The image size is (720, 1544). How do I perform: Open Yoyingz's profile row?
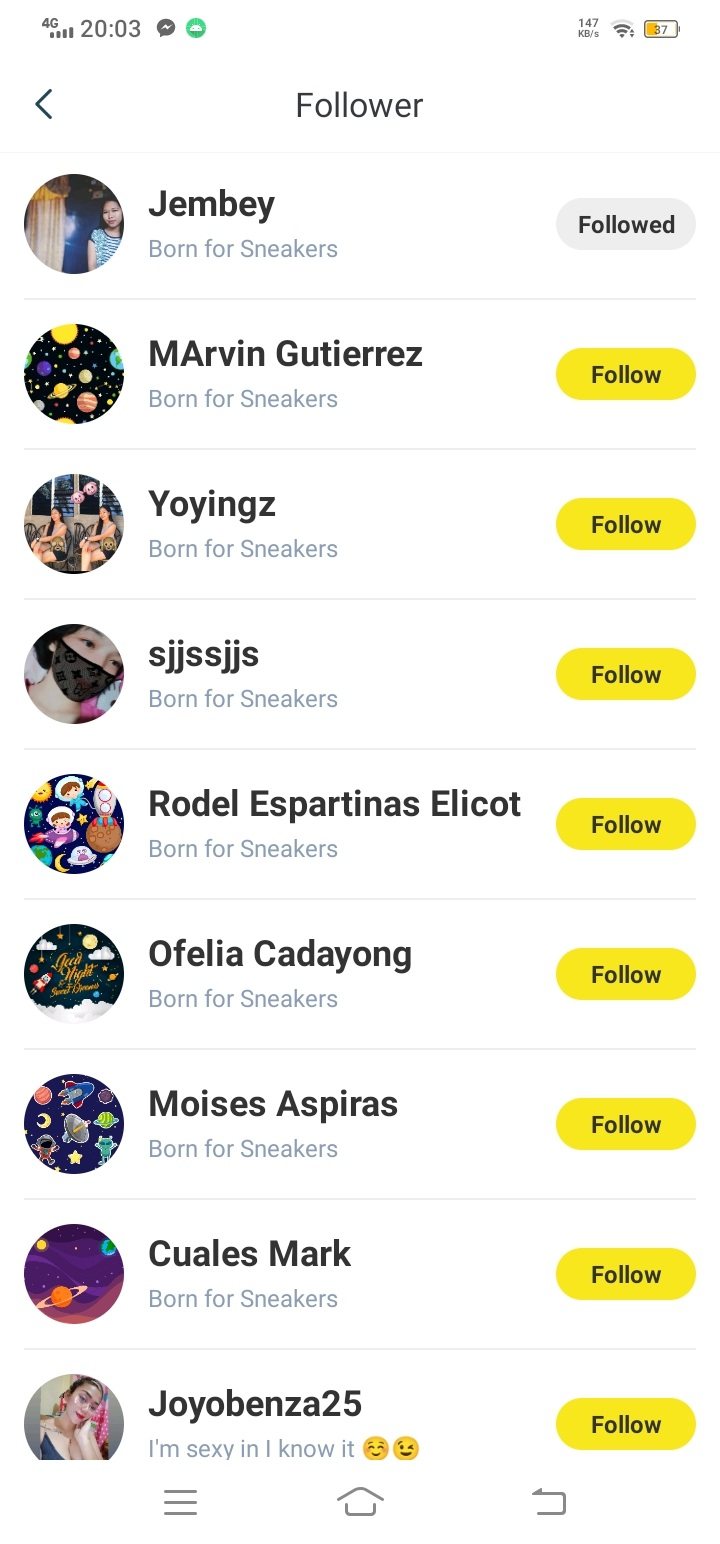click(212, 505)
